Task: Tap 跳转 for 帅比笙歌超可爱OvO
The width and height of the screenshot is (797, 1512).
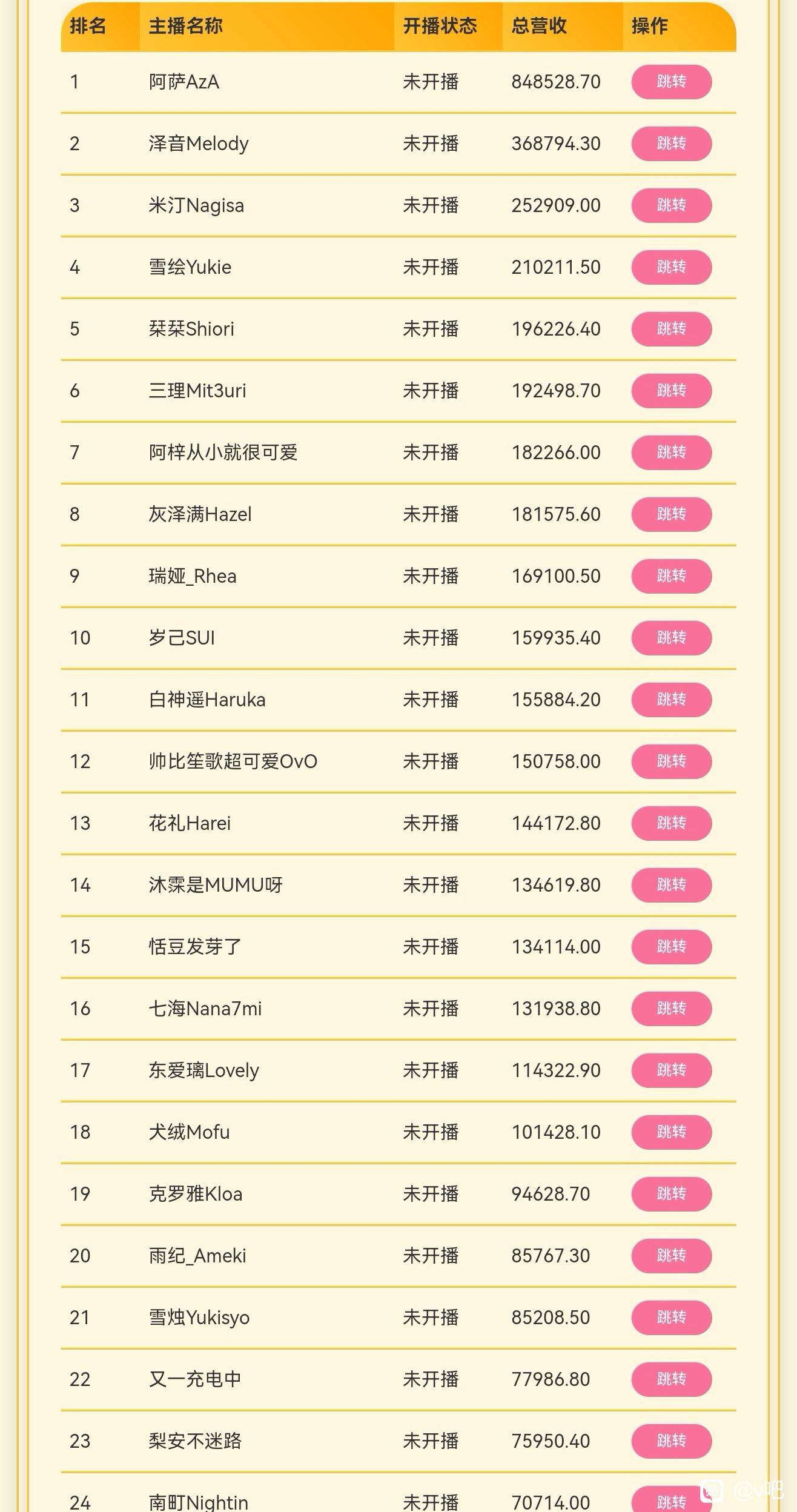Action: pyautogui.click(x=671, y=761)
